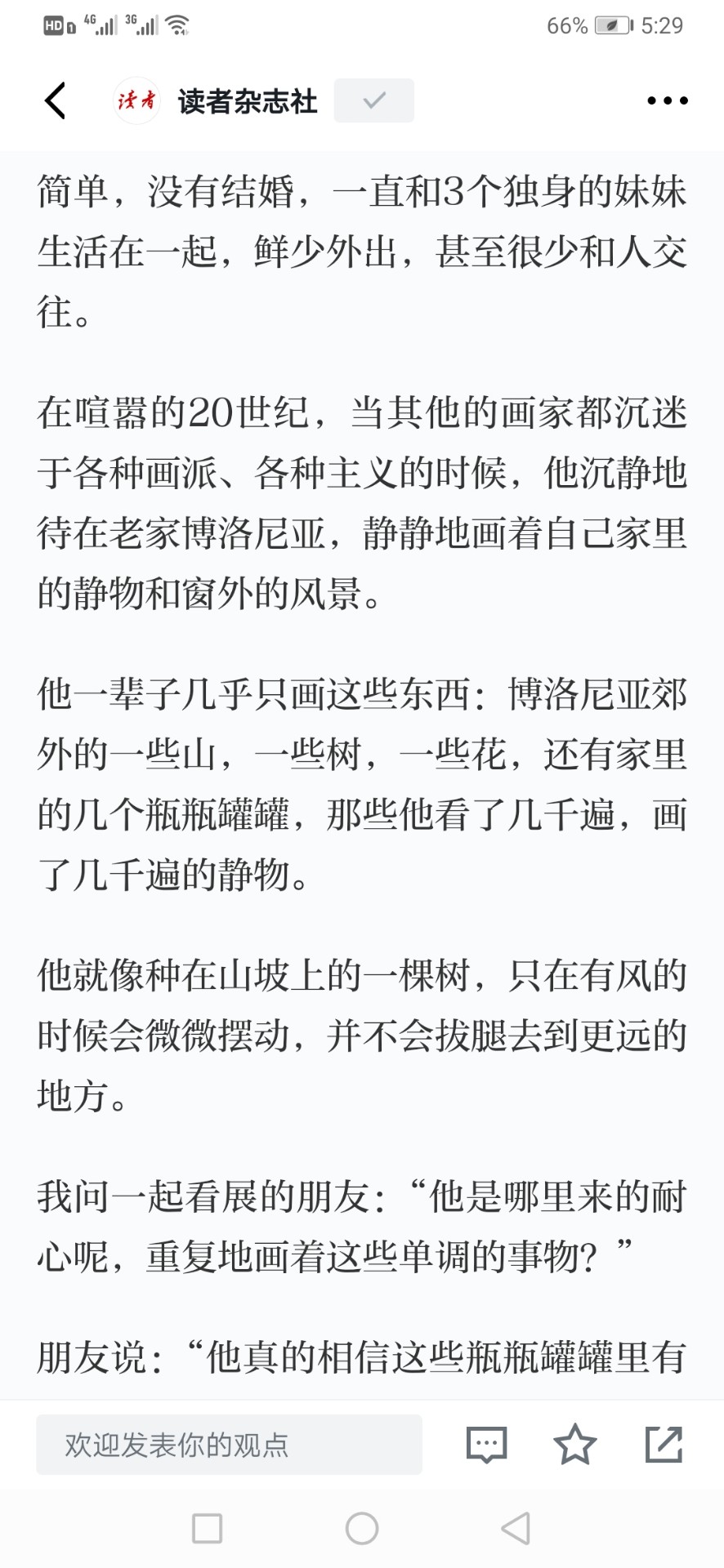
Task: Go back using the top-left arrow
Action: (x=55, y=100)
